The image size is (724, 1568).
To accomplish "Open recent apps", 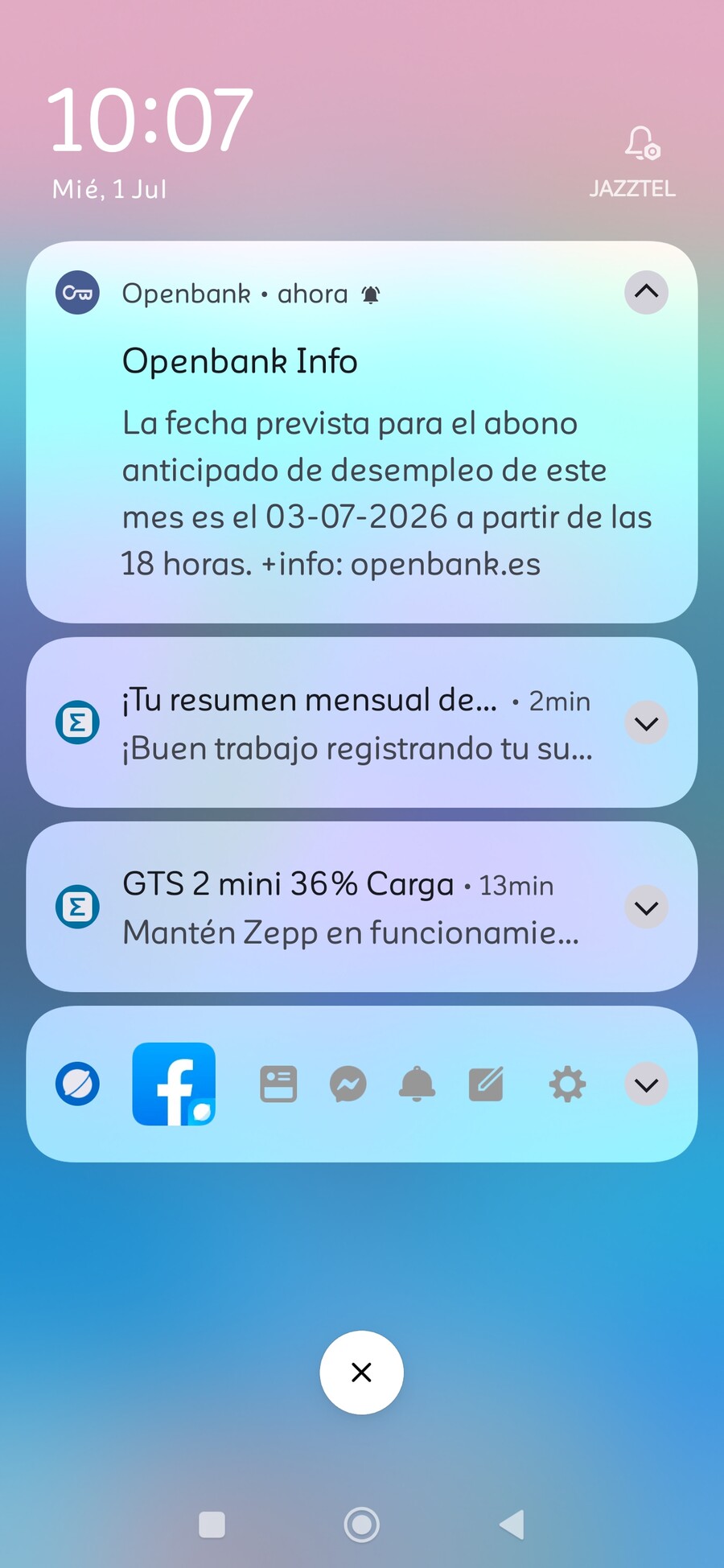I will [x=212, y=1524].
